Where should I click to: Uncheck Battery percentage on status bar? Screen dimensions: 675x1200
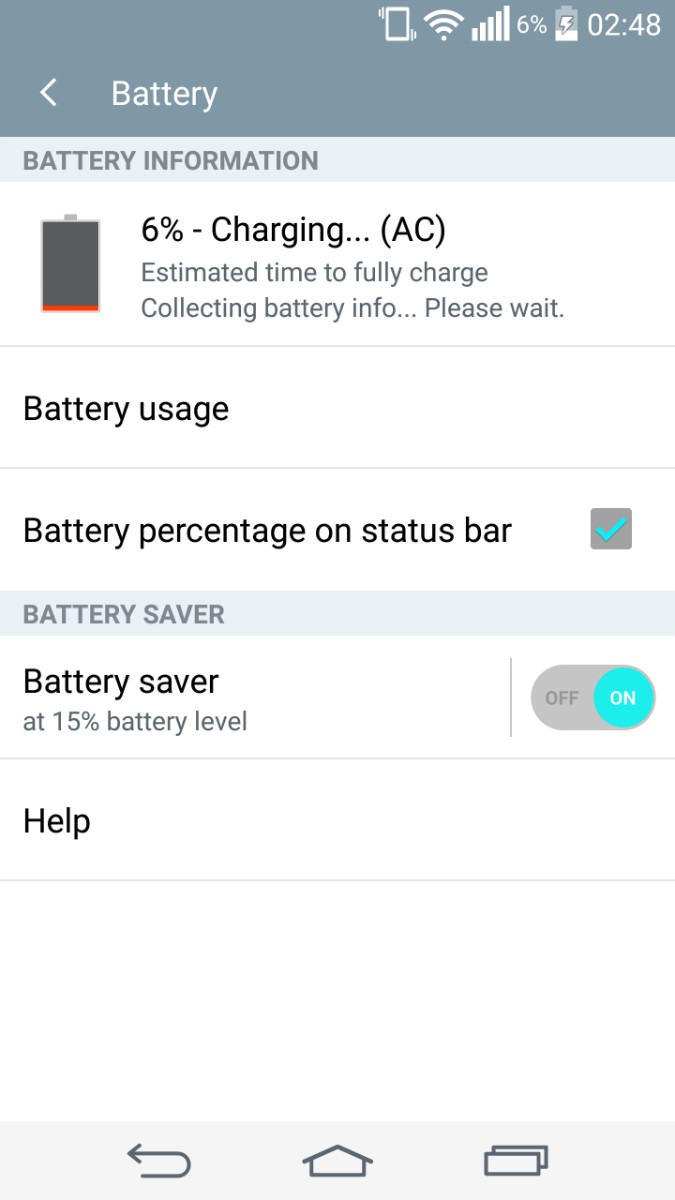coord(610,529)
